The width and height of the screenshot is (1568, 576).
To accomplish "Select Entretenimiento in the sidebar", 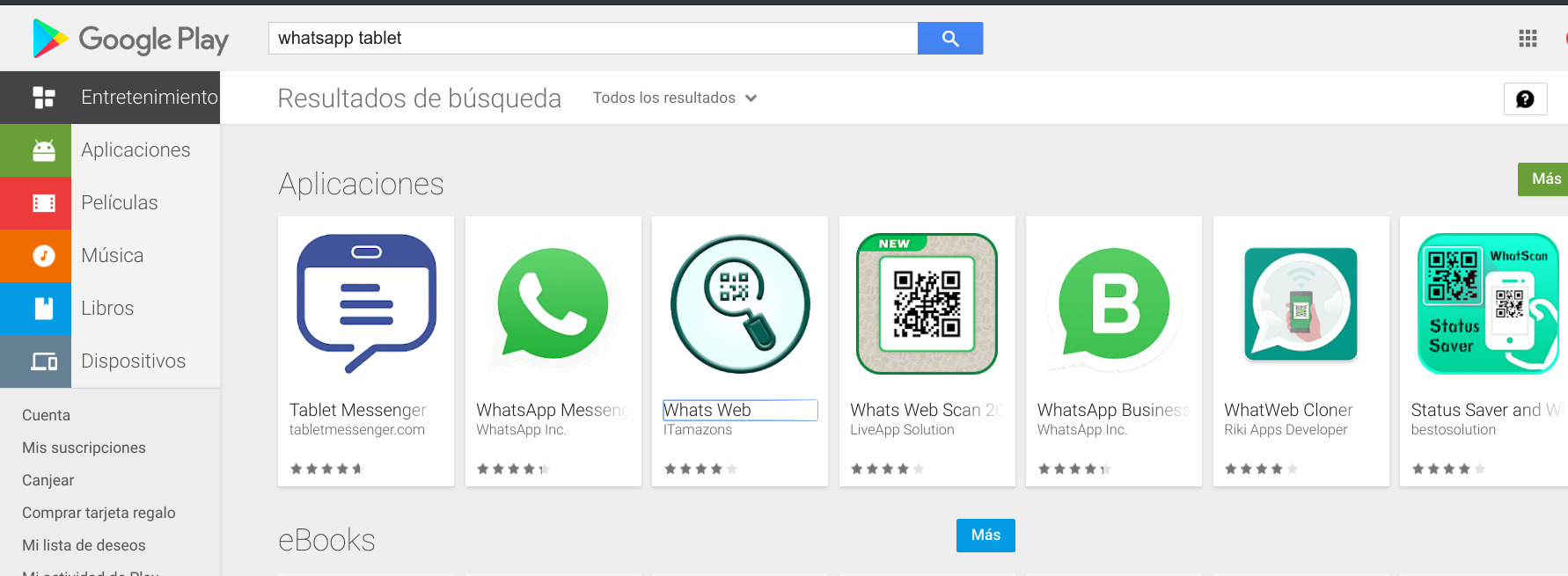I will [x=110, y=97].
